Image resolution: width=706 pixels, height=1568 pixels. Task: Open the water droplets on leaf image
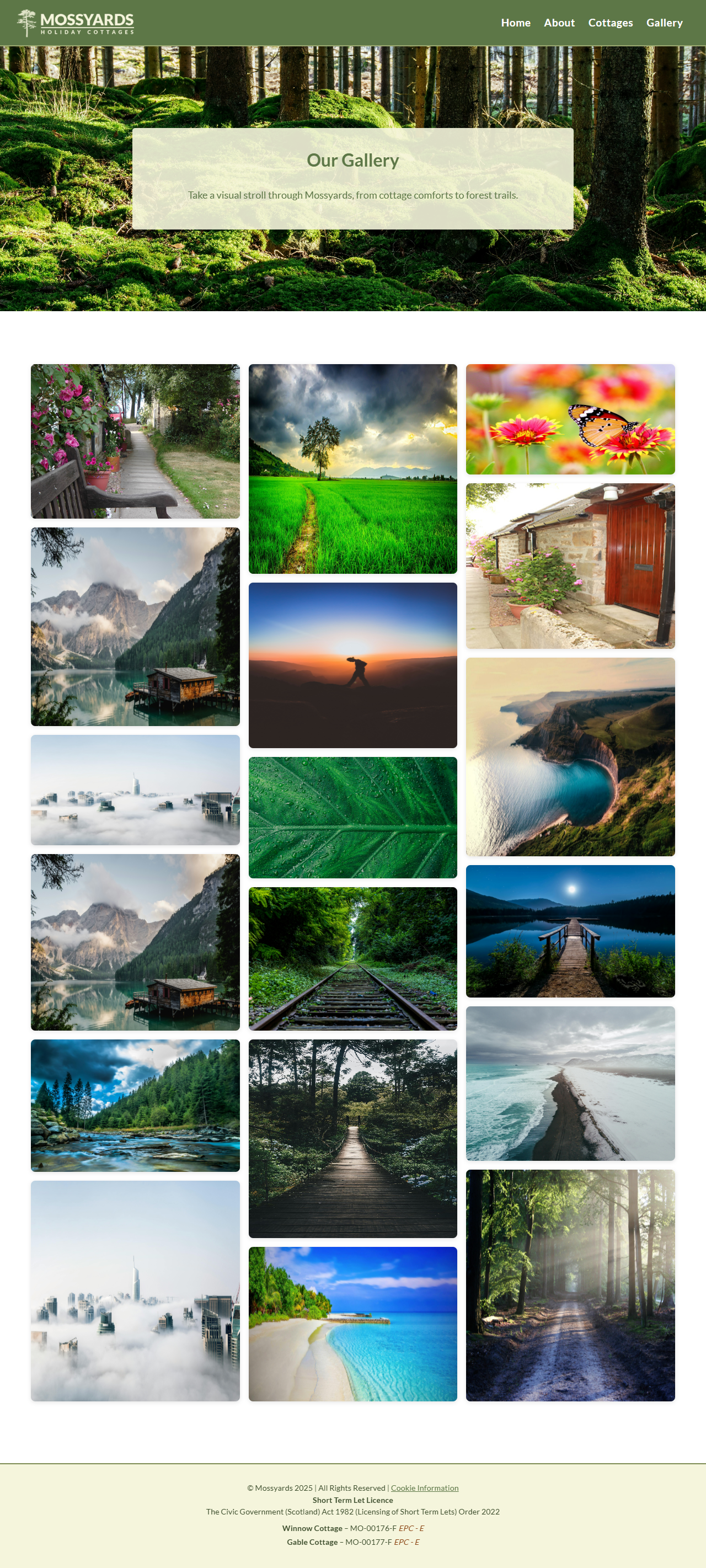(x=353, y=818)
